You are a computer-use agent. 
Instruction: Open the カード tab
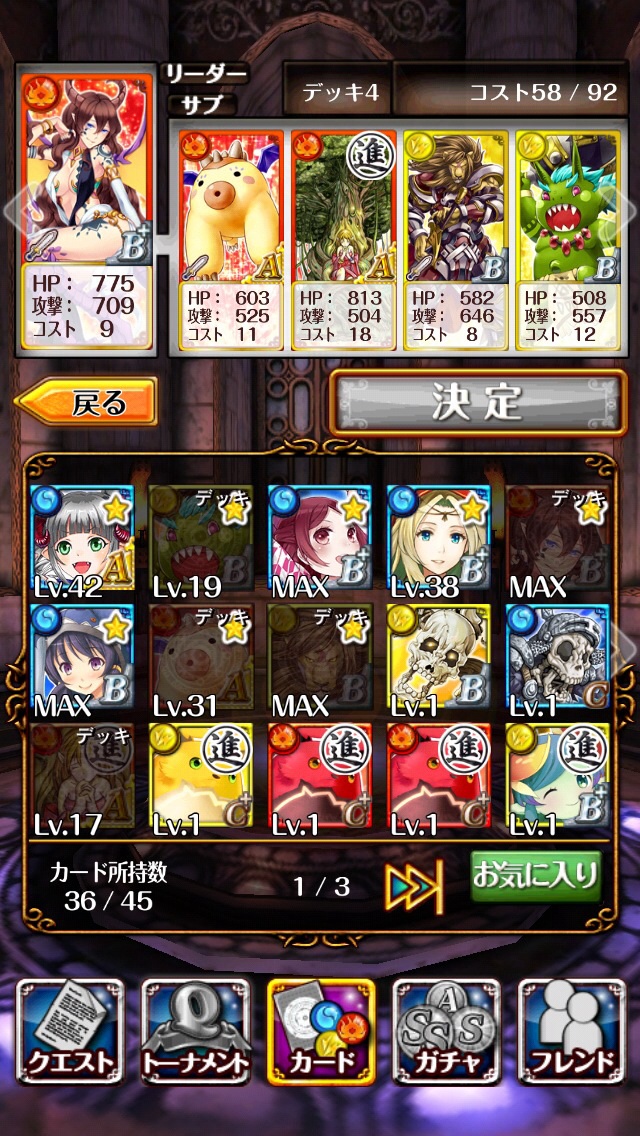320,1031
